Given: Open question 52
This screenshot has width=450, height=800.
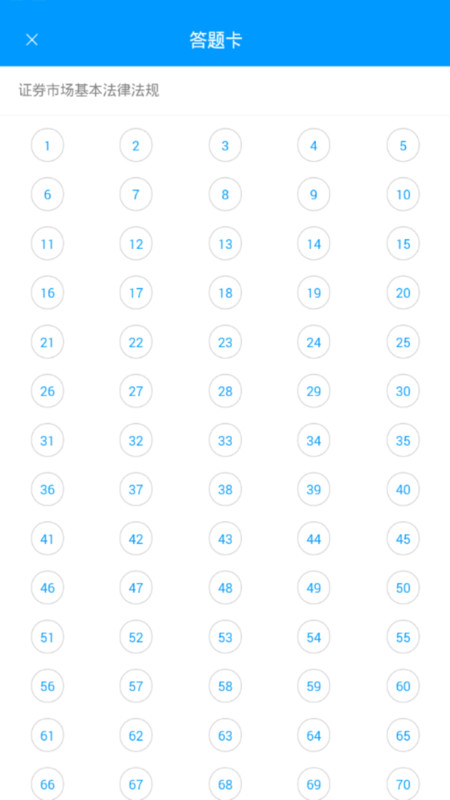Looking at the screenshot, I should 136,637.
